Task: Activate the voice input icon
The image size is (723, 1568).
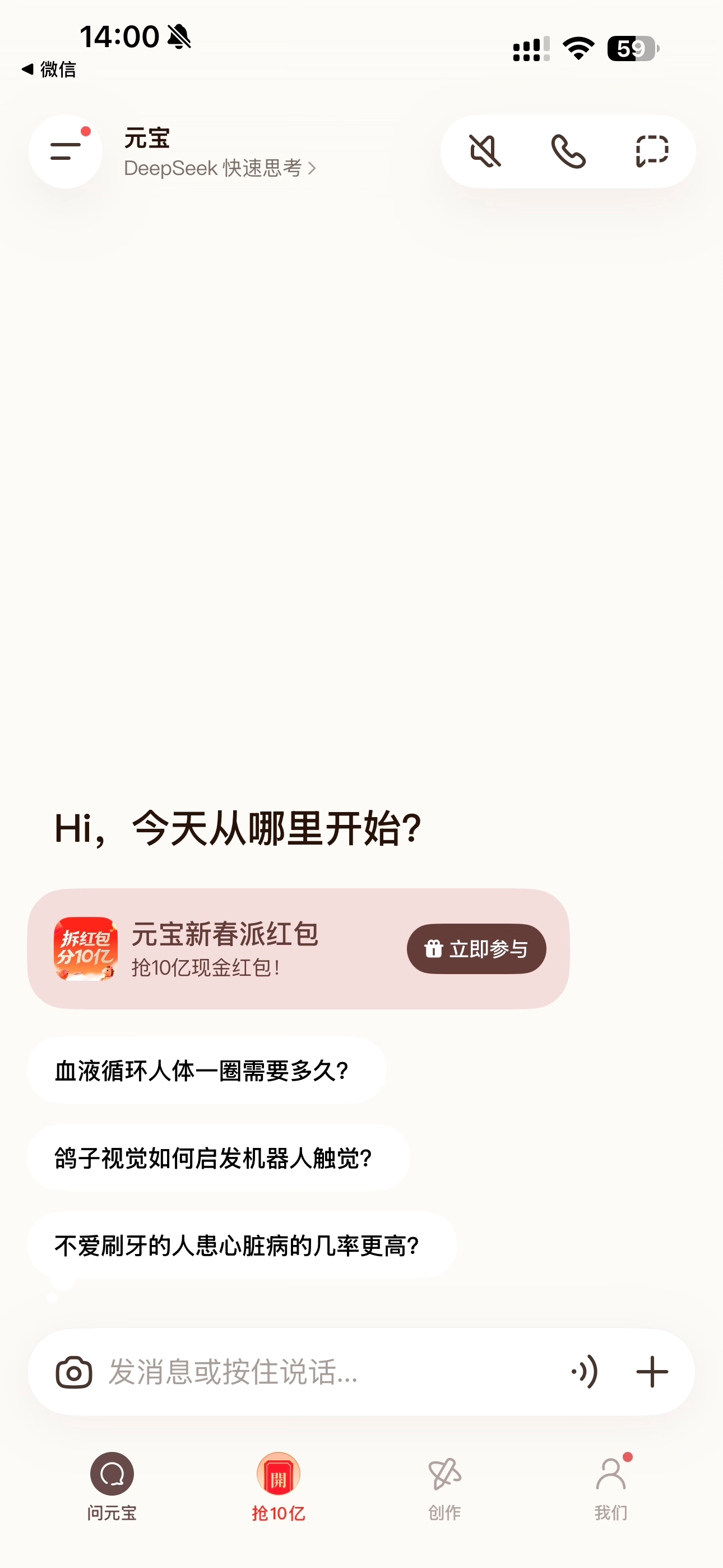Action: (x=584, y=1372)
